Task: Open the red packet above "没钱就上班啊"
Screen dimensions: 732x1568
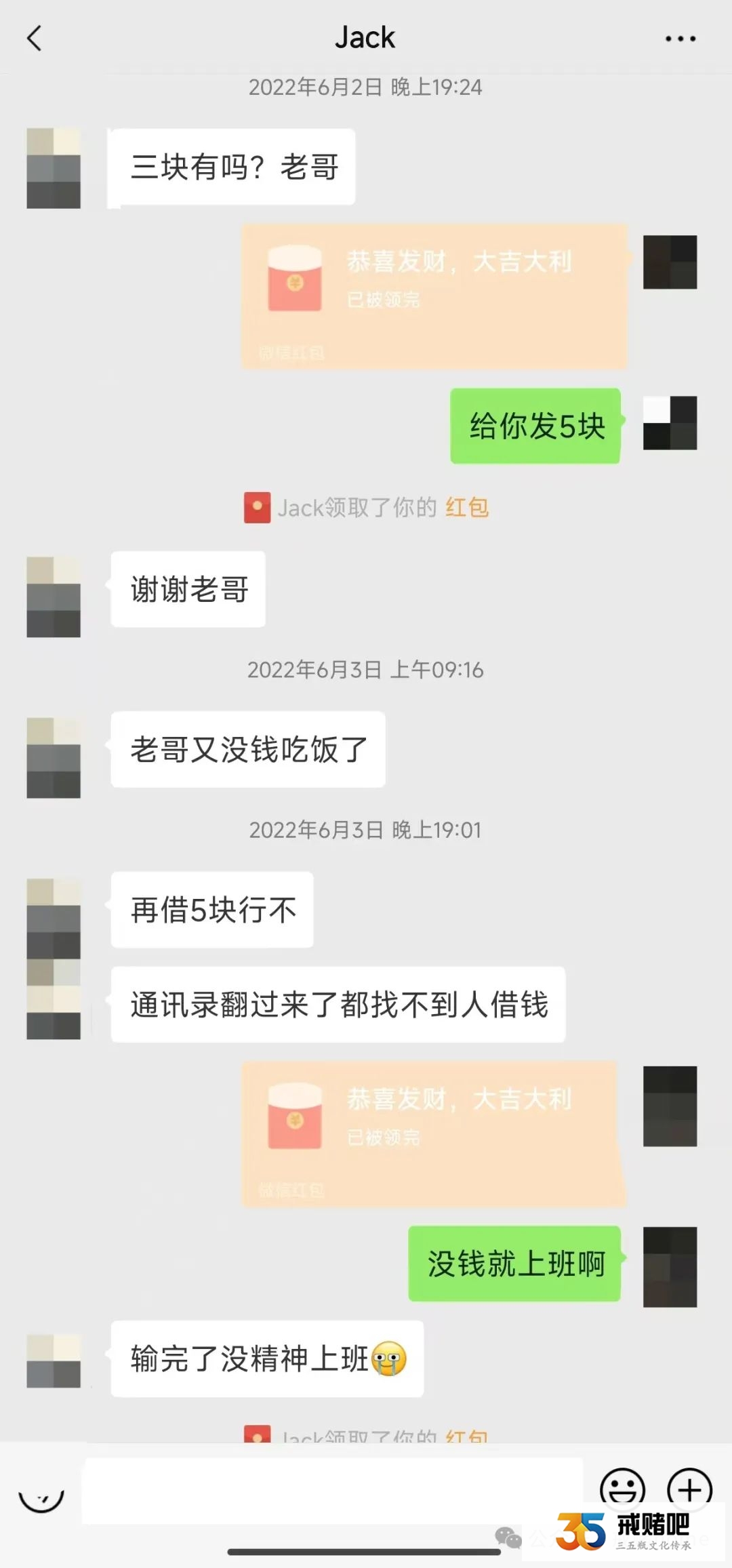Action: [x=434, y=1133]
